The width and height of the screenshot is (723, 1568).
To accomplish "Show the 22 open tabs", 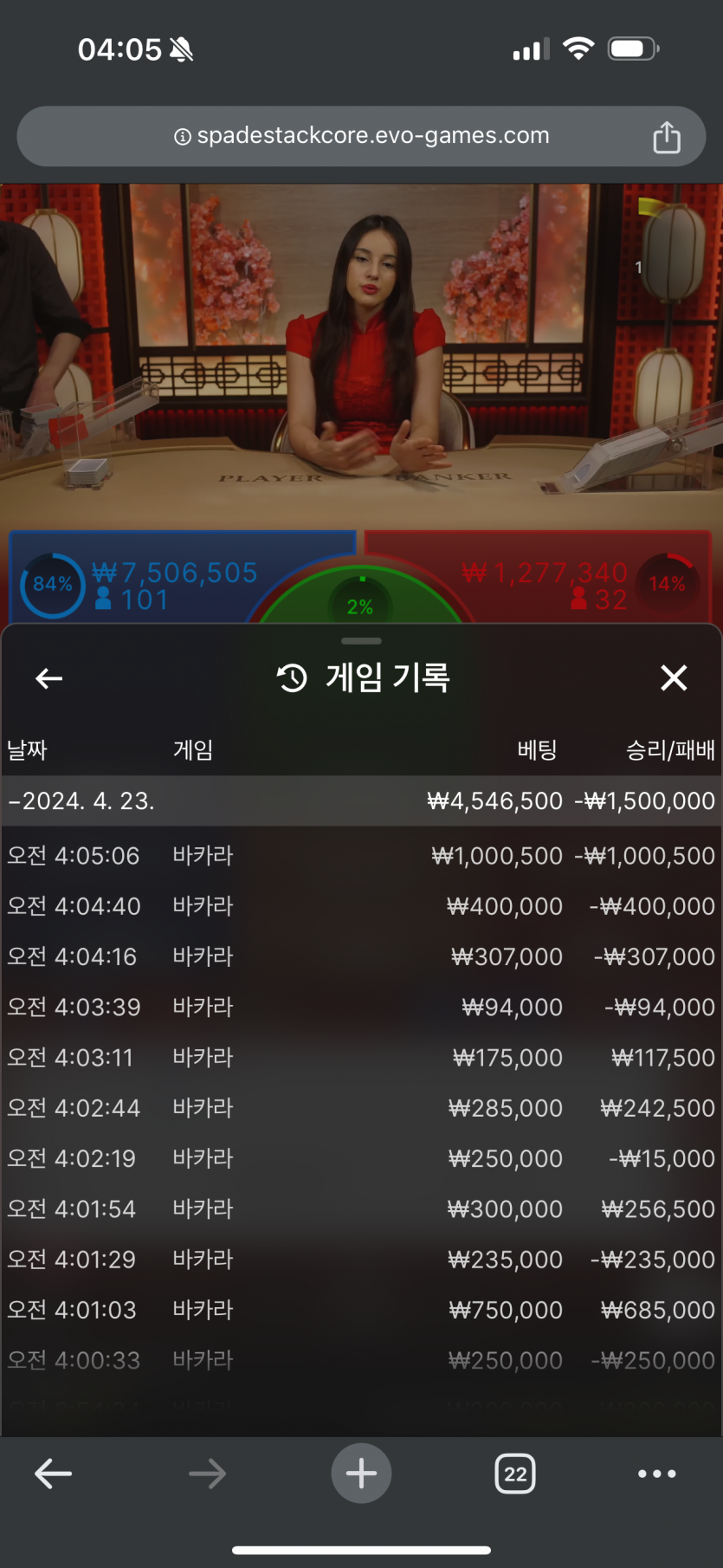I will [x=515, y=1474].
